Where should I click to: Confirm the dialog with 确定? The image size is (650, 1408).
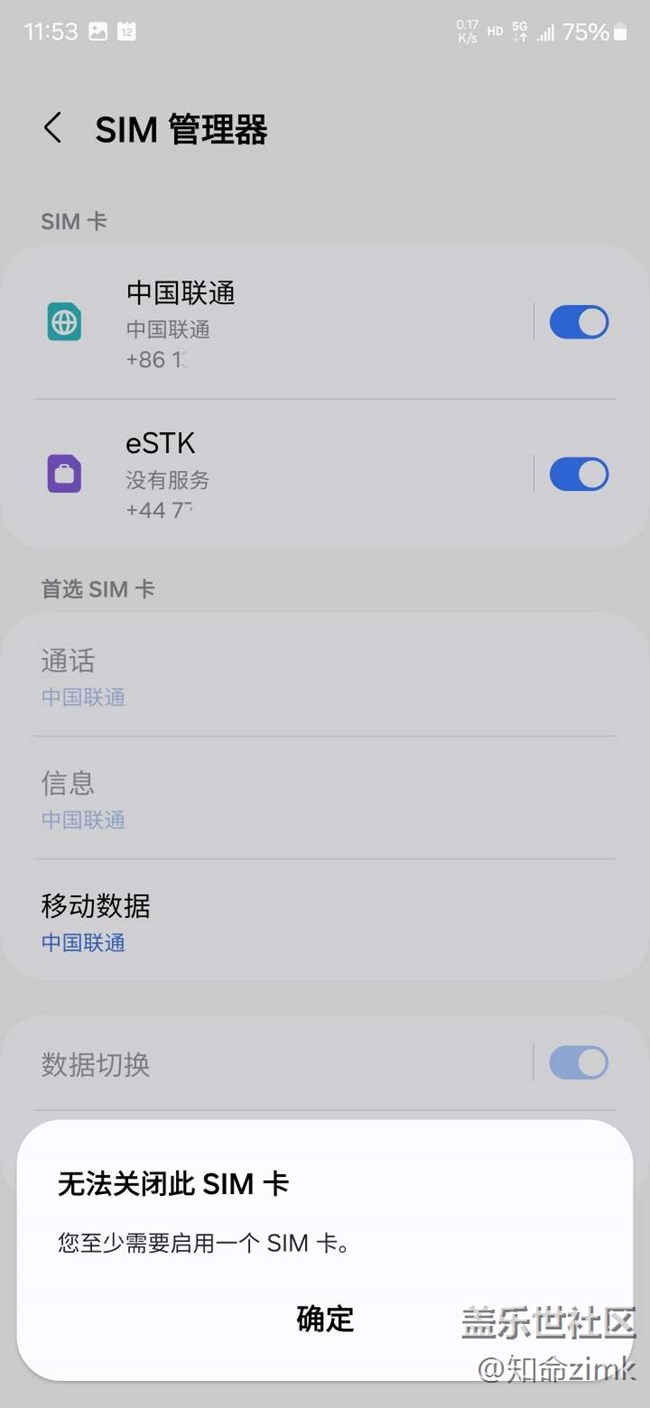click(325, 1318)
